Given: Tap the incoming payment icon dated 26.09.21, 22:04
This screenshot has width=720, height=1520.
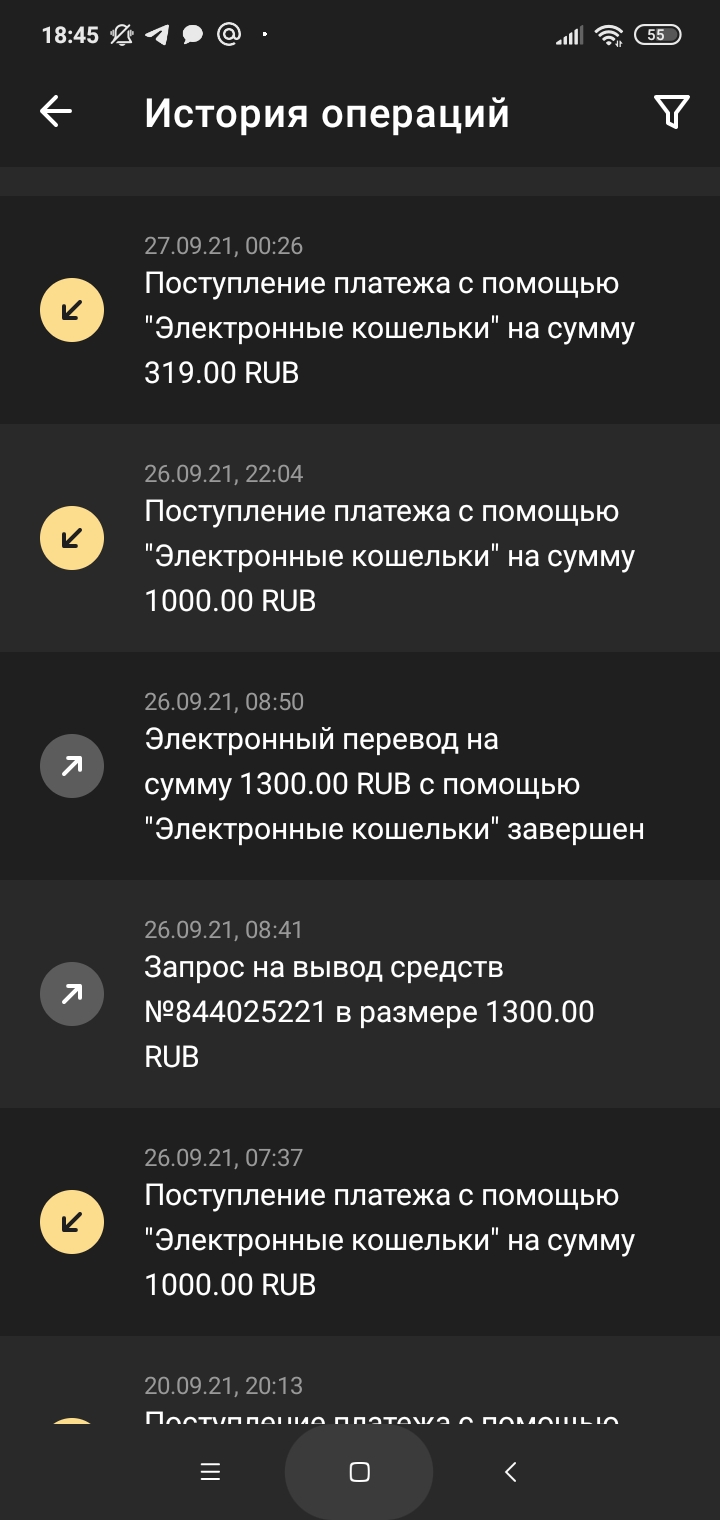Looking at the screenshot, I should (71, 537).
